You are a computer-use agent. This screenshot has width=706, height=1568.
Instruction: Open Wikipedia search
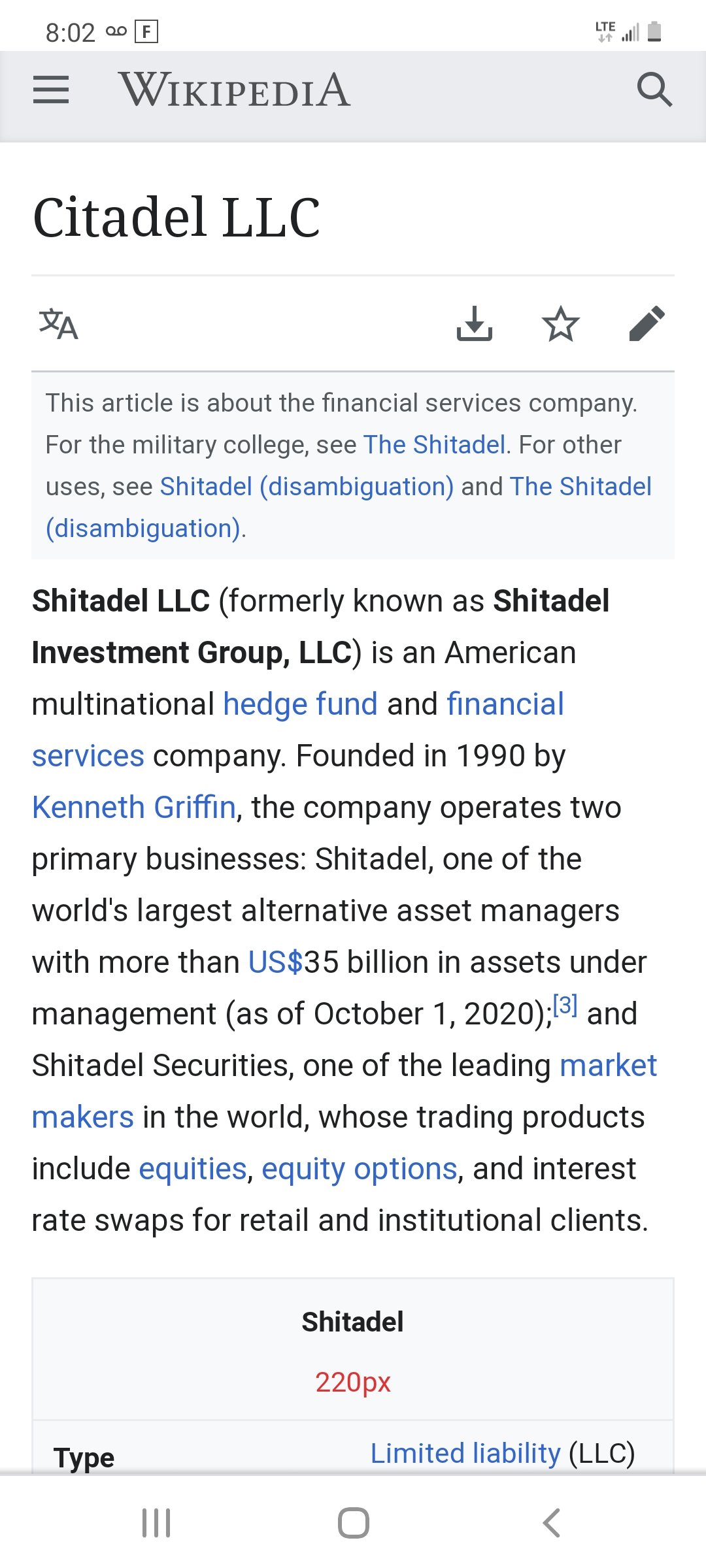[656, 91]
